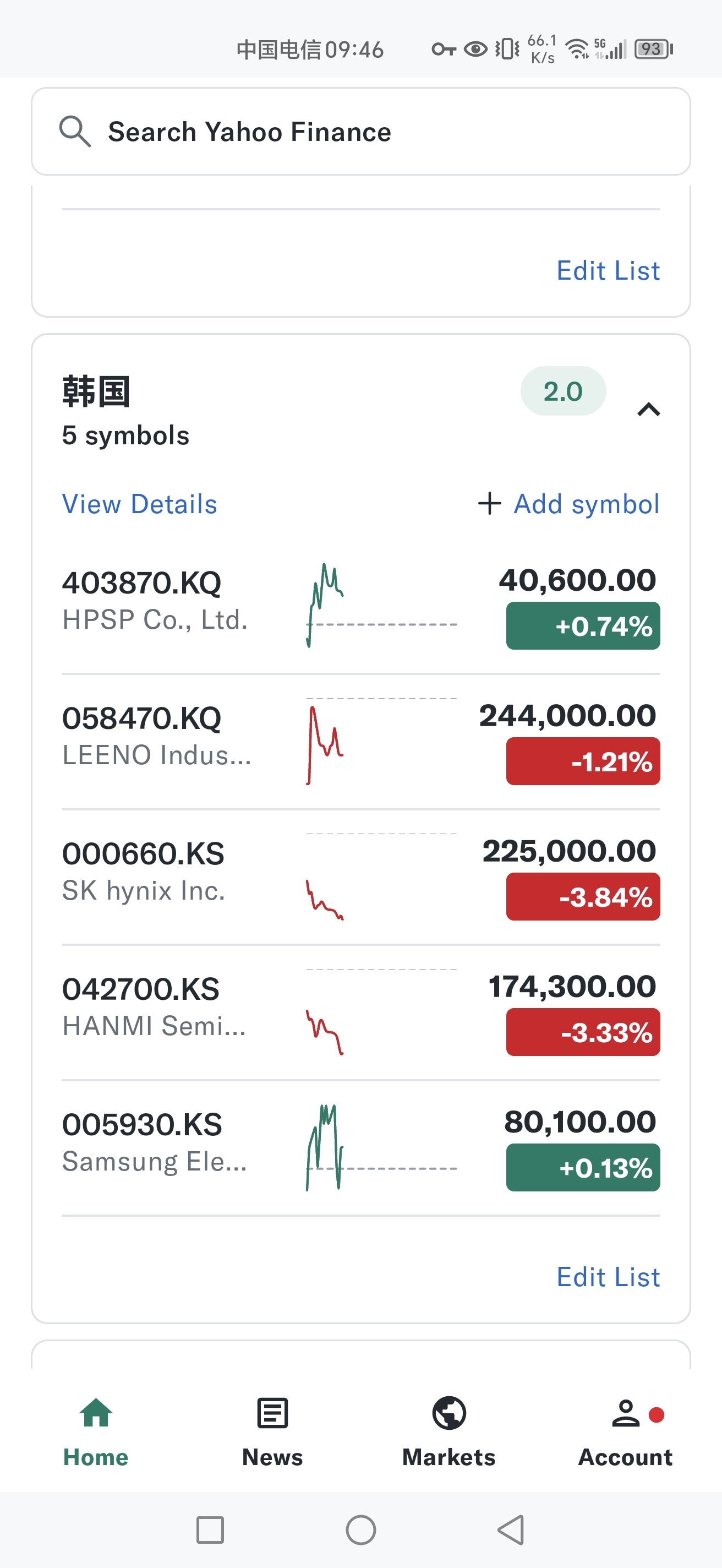Tap the plus icon beside Add symbol
The width and height of the screenshot is (722, 1568).
pyautogui.click(x=490, y=503)
